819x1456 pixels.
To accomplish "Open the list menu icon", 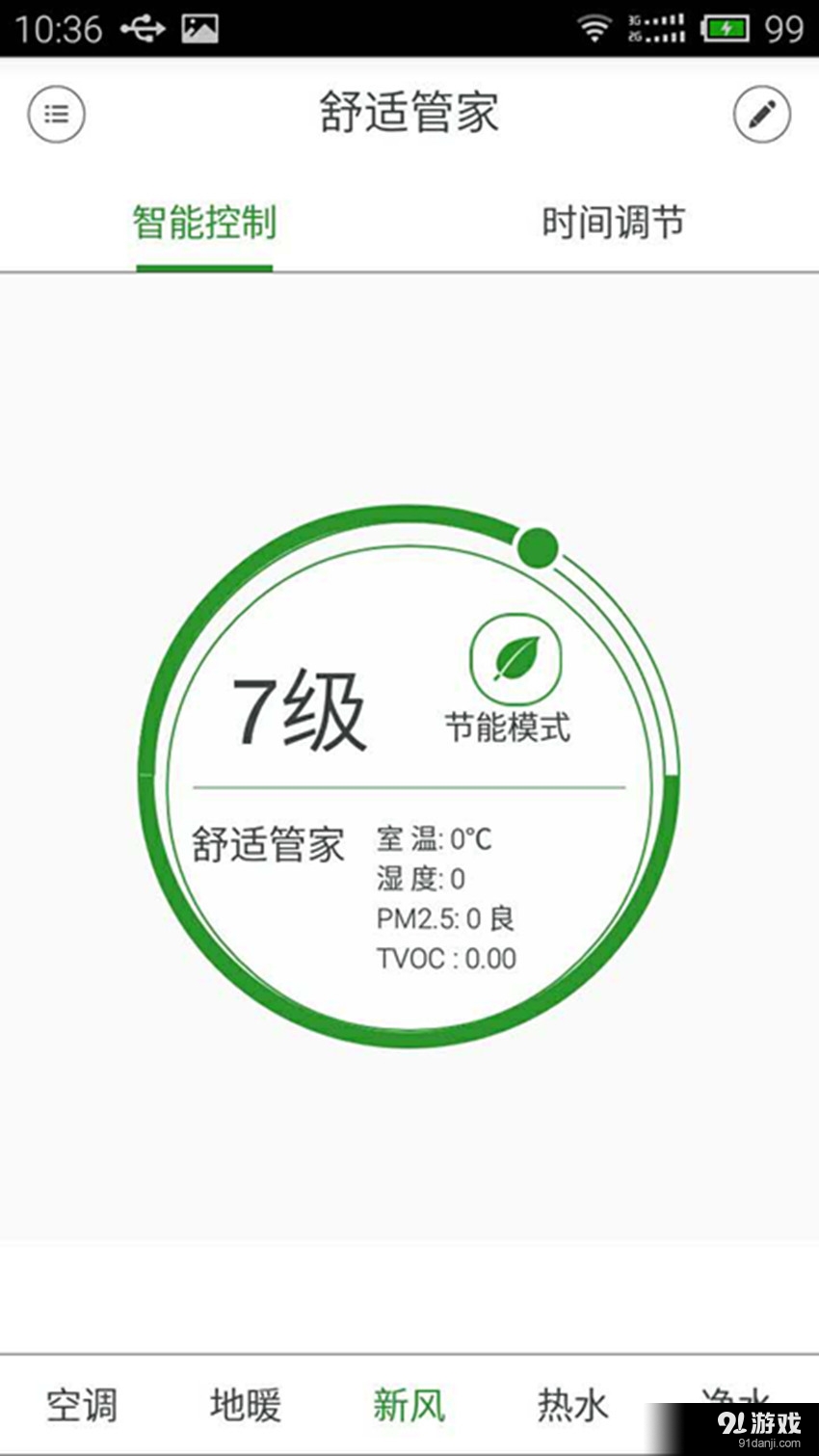I will pos(57,115).
